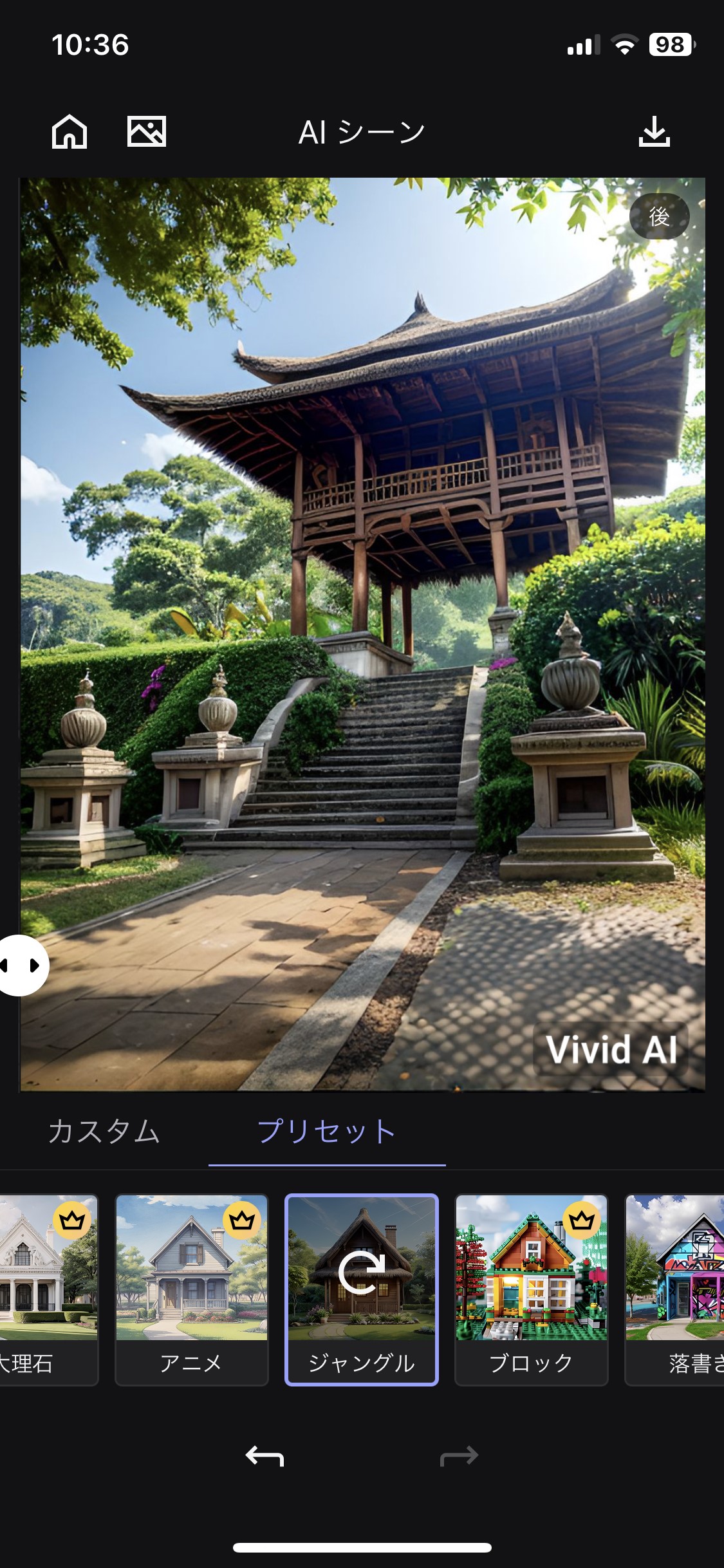Redo the last undone edit
724x1568 pixels.
459,1455
